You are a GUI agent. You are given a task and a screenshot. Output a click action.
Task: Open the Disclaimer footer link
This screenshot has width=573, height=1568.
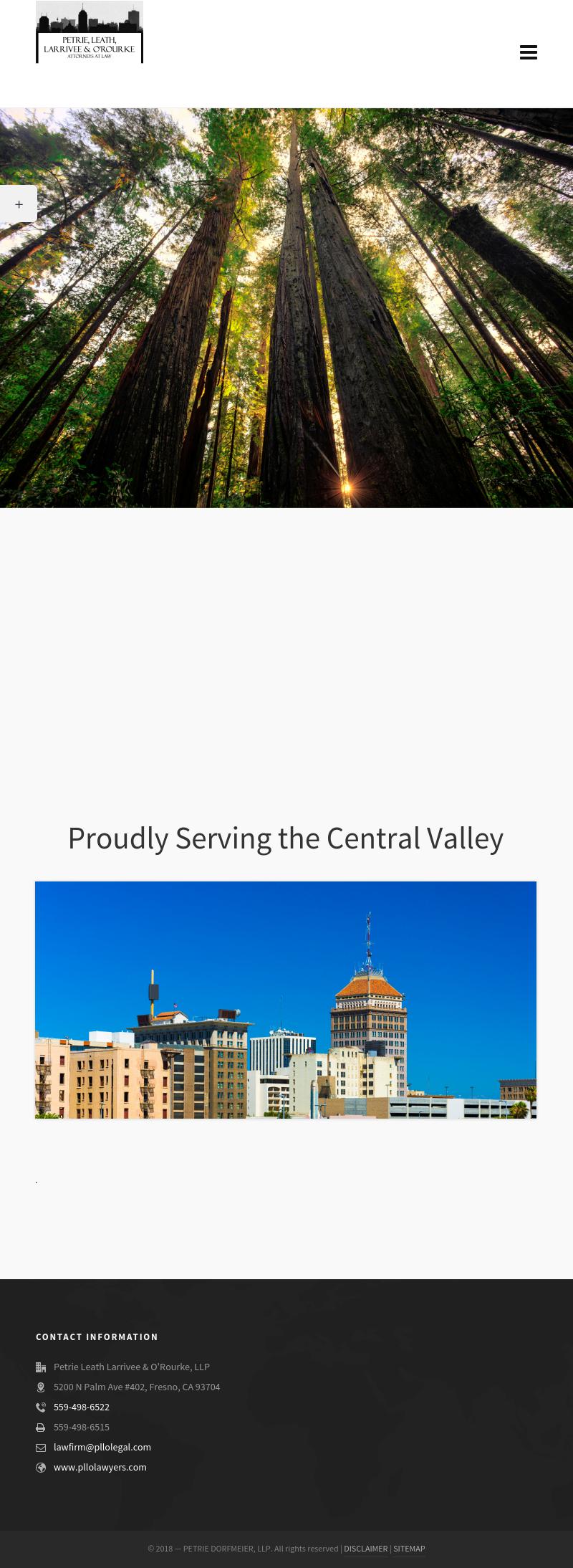pos(365,1548)
